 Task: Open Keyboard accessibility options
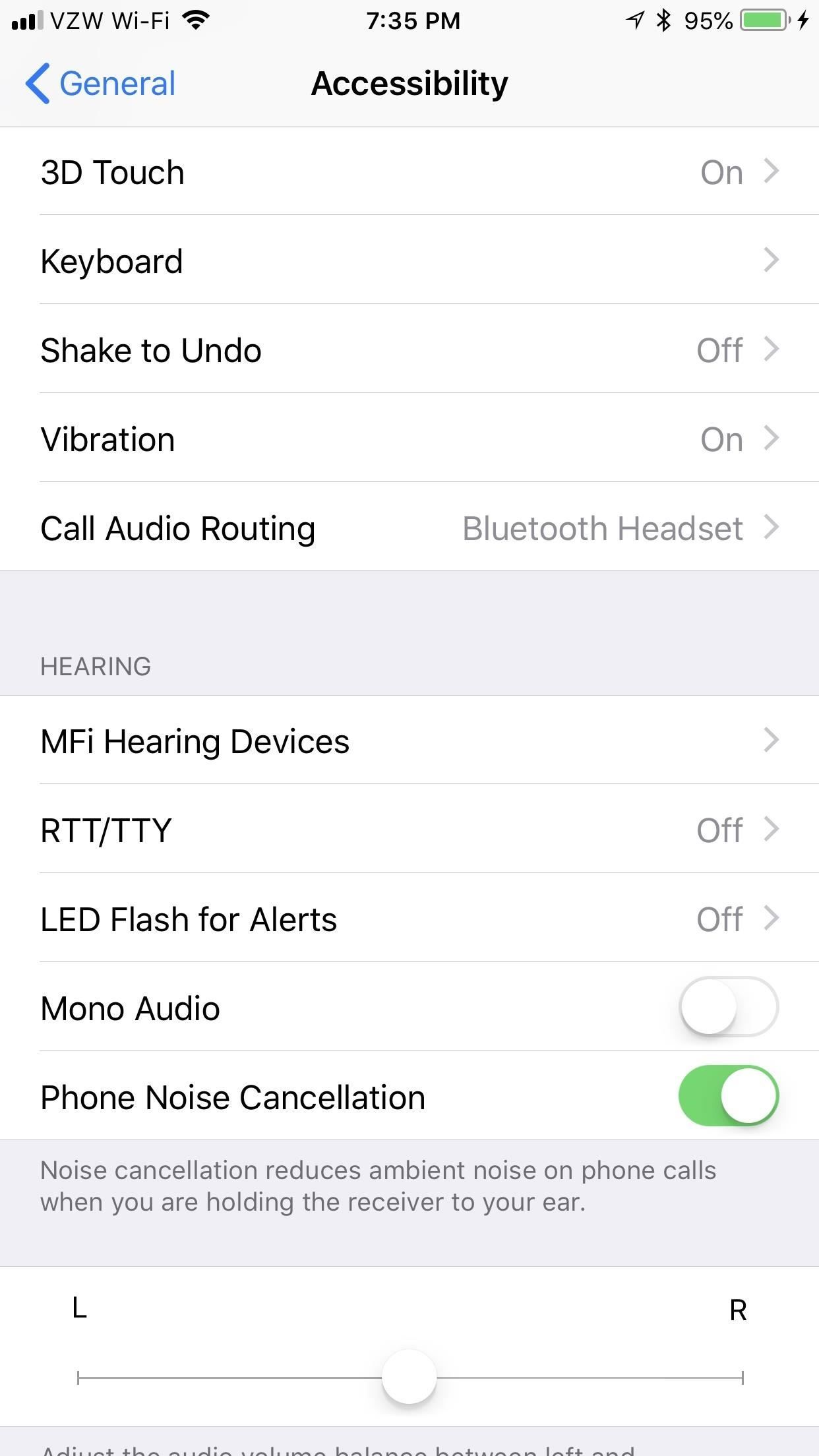(409, 260)
